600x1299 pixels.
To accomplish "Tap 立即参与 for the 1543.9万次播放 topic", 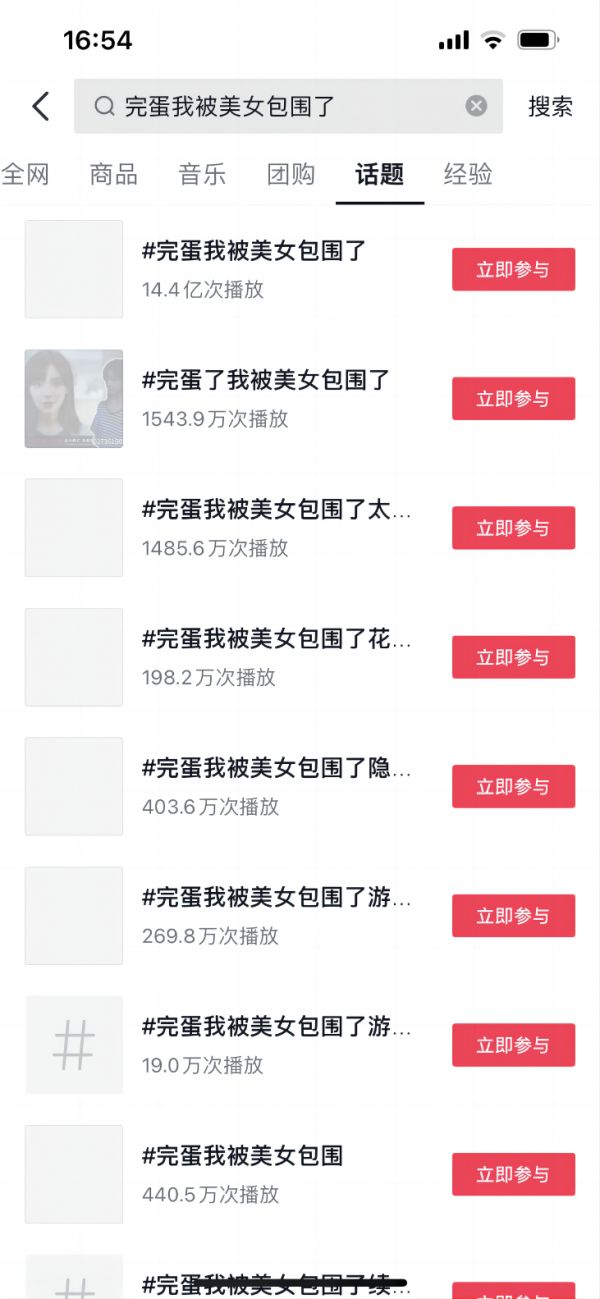I will point(513,399).
